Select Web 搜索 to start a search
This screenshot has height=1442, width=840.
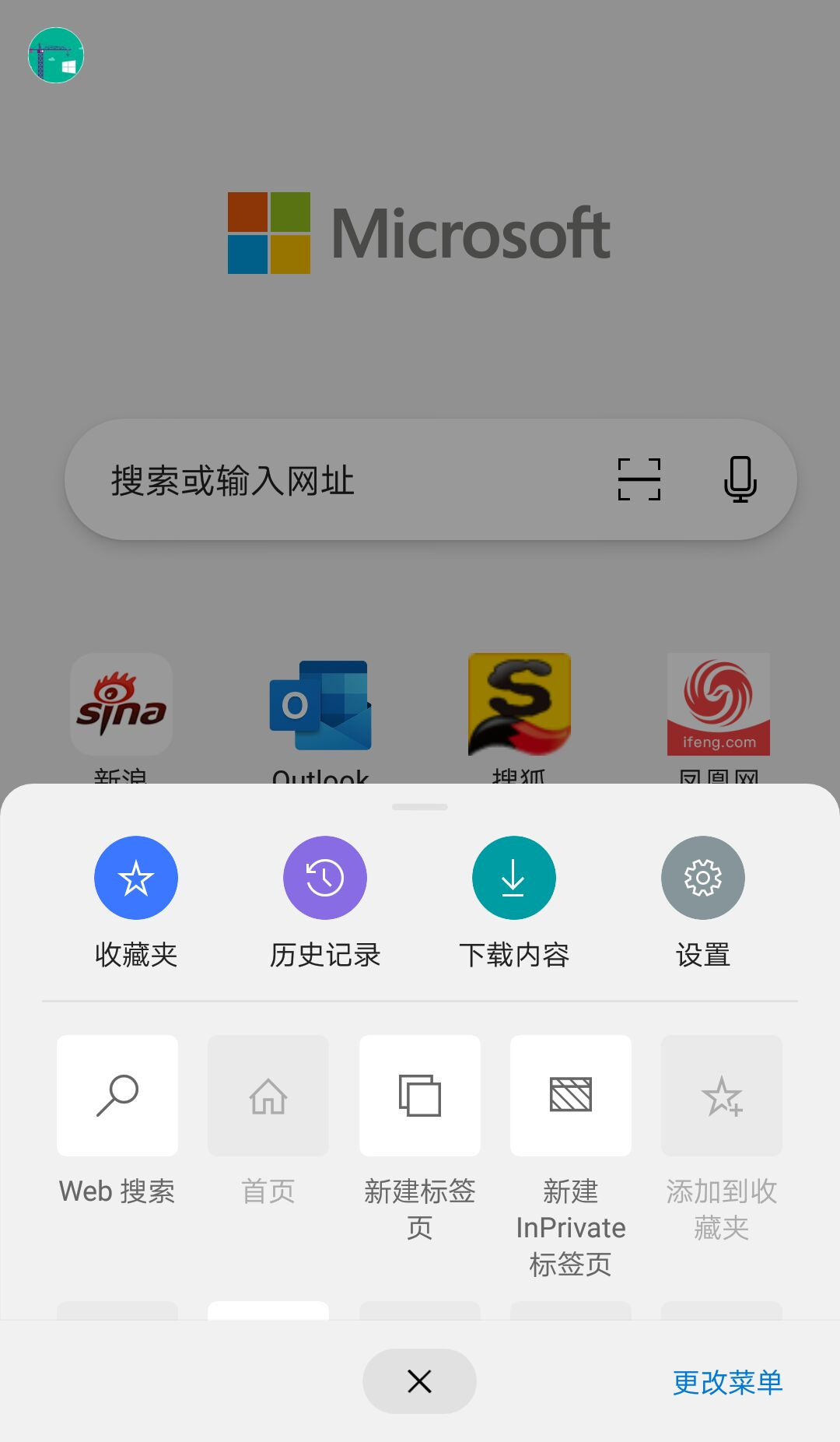(x=117, y=1121)
